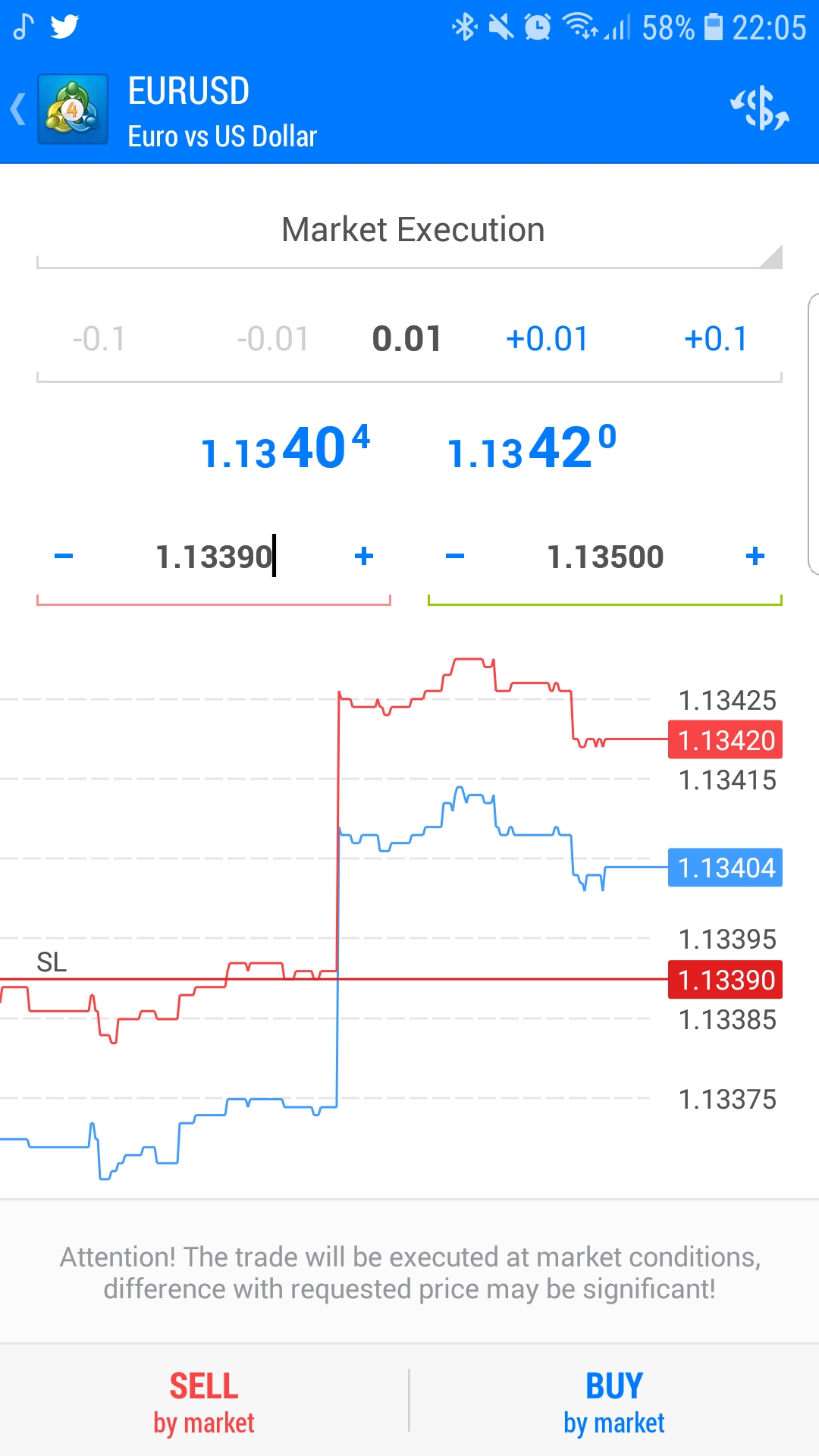Viewport: 819px width, 1456px height.
Task: Raise take profit with plus button
Action: pos(755,557)
